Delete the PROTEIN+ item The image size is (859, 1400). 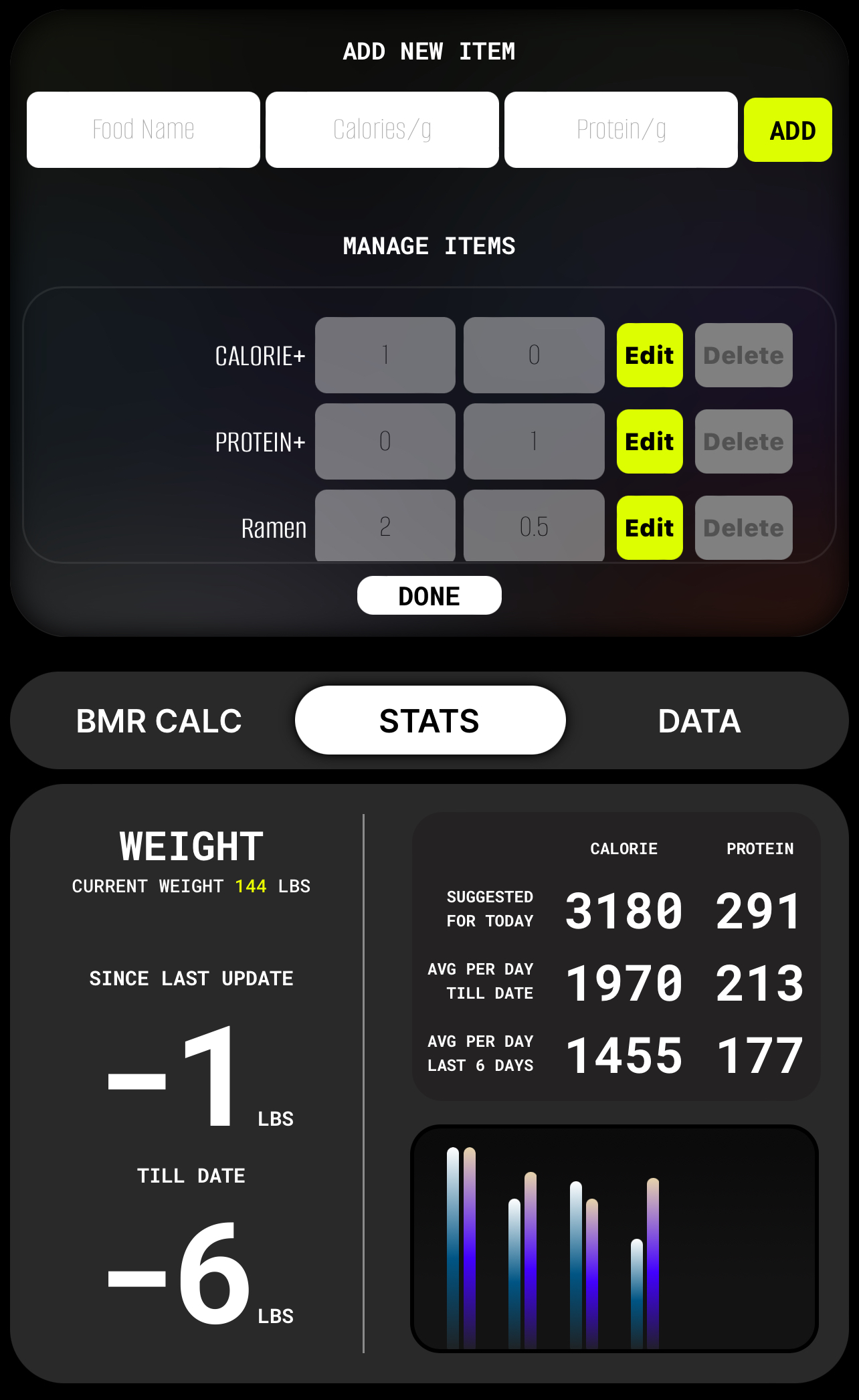click(x=743, y=441)
